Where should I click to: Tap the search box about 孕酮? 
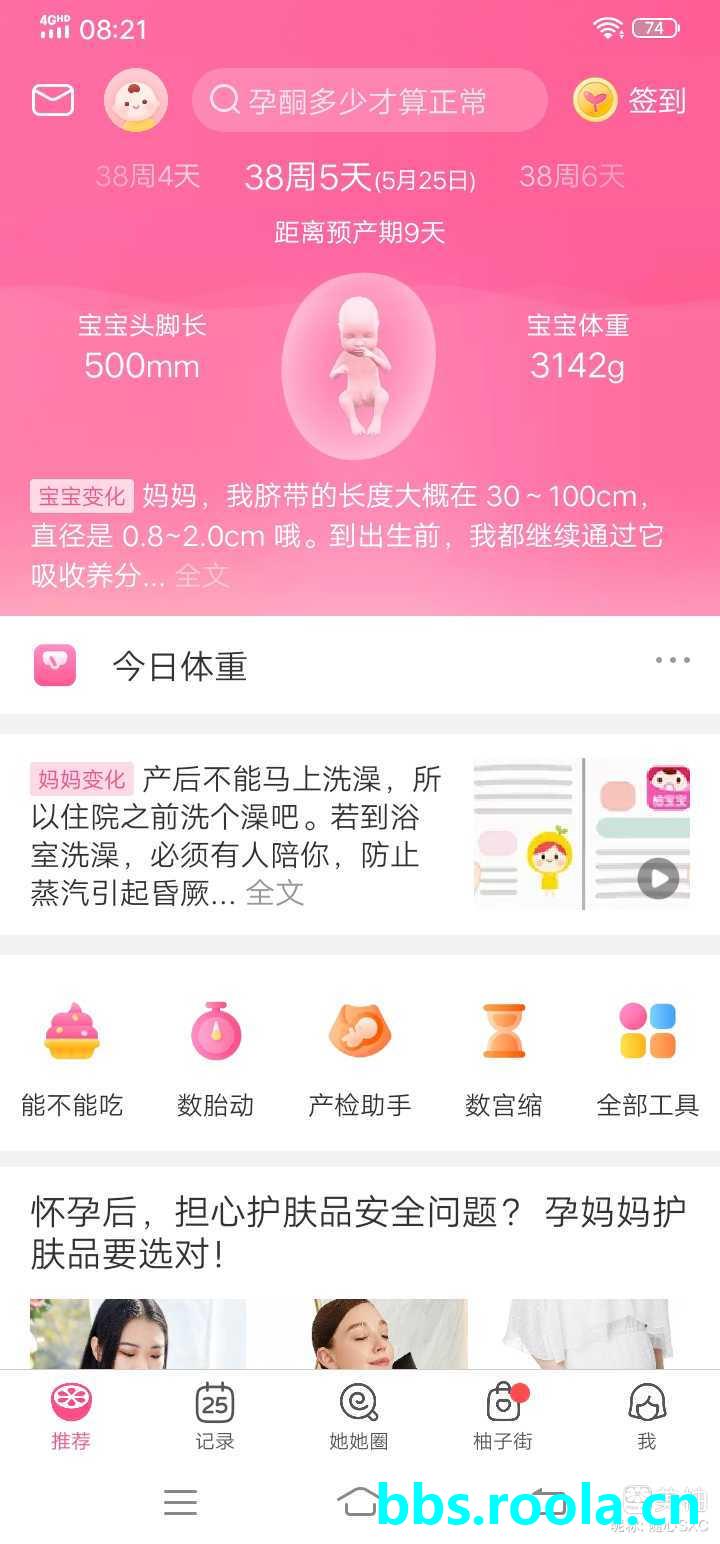369,100
